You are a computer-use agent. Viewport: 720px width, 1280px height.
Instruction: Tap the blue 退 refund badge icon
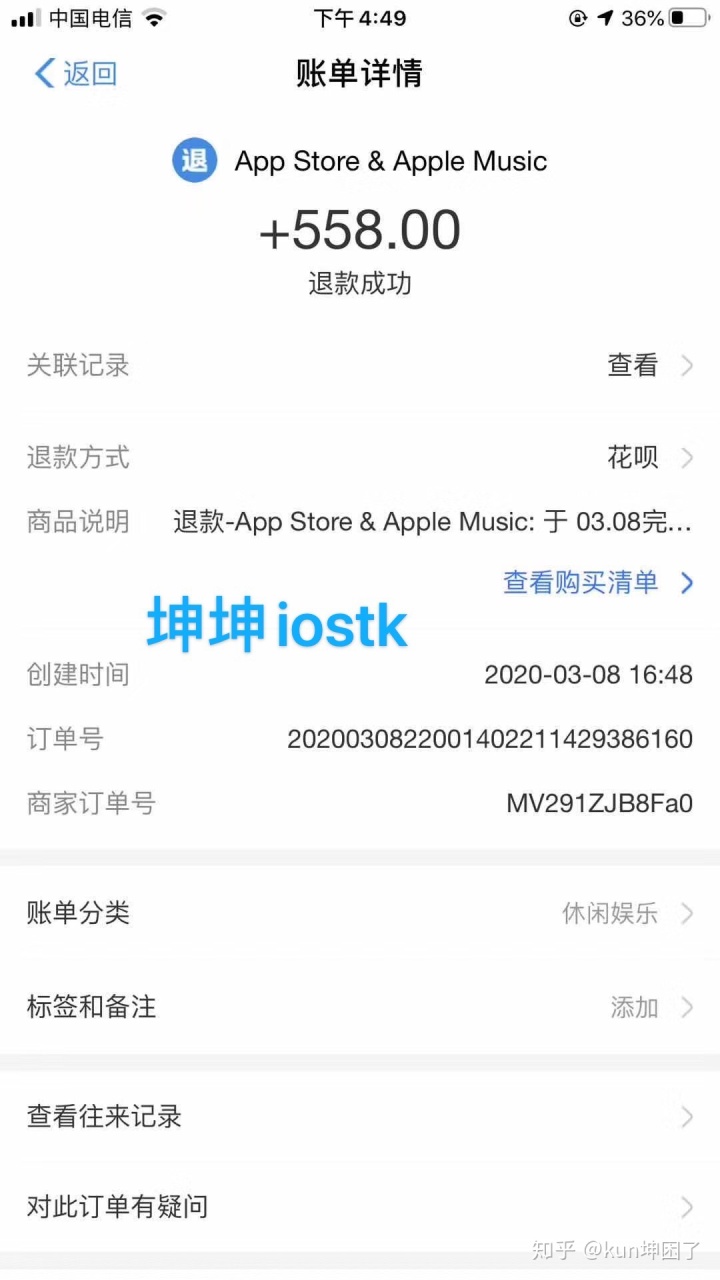(x=193, y=160)
